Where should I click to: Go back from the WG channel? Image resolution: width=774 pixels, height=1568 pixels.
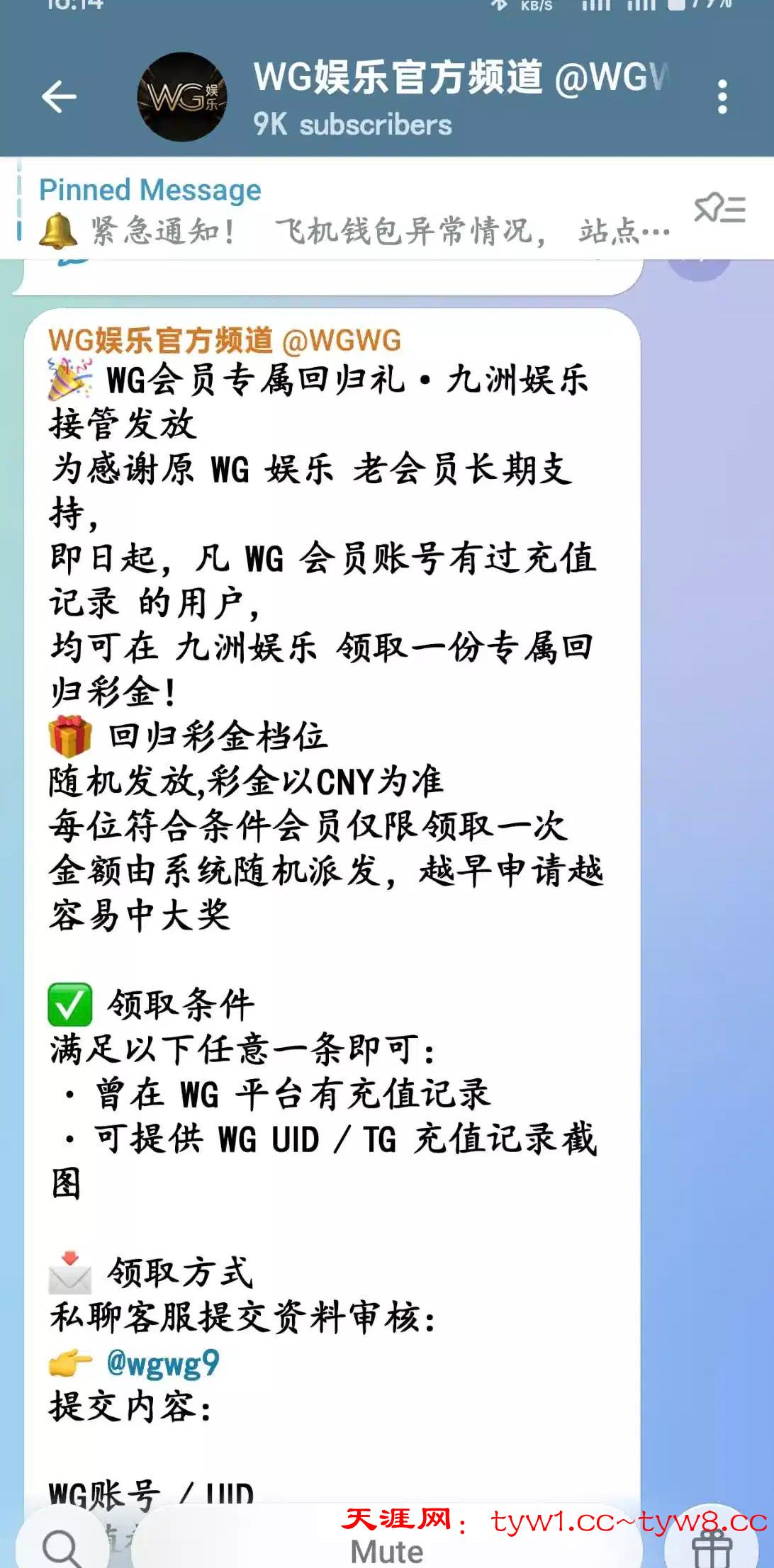[59, 97]
